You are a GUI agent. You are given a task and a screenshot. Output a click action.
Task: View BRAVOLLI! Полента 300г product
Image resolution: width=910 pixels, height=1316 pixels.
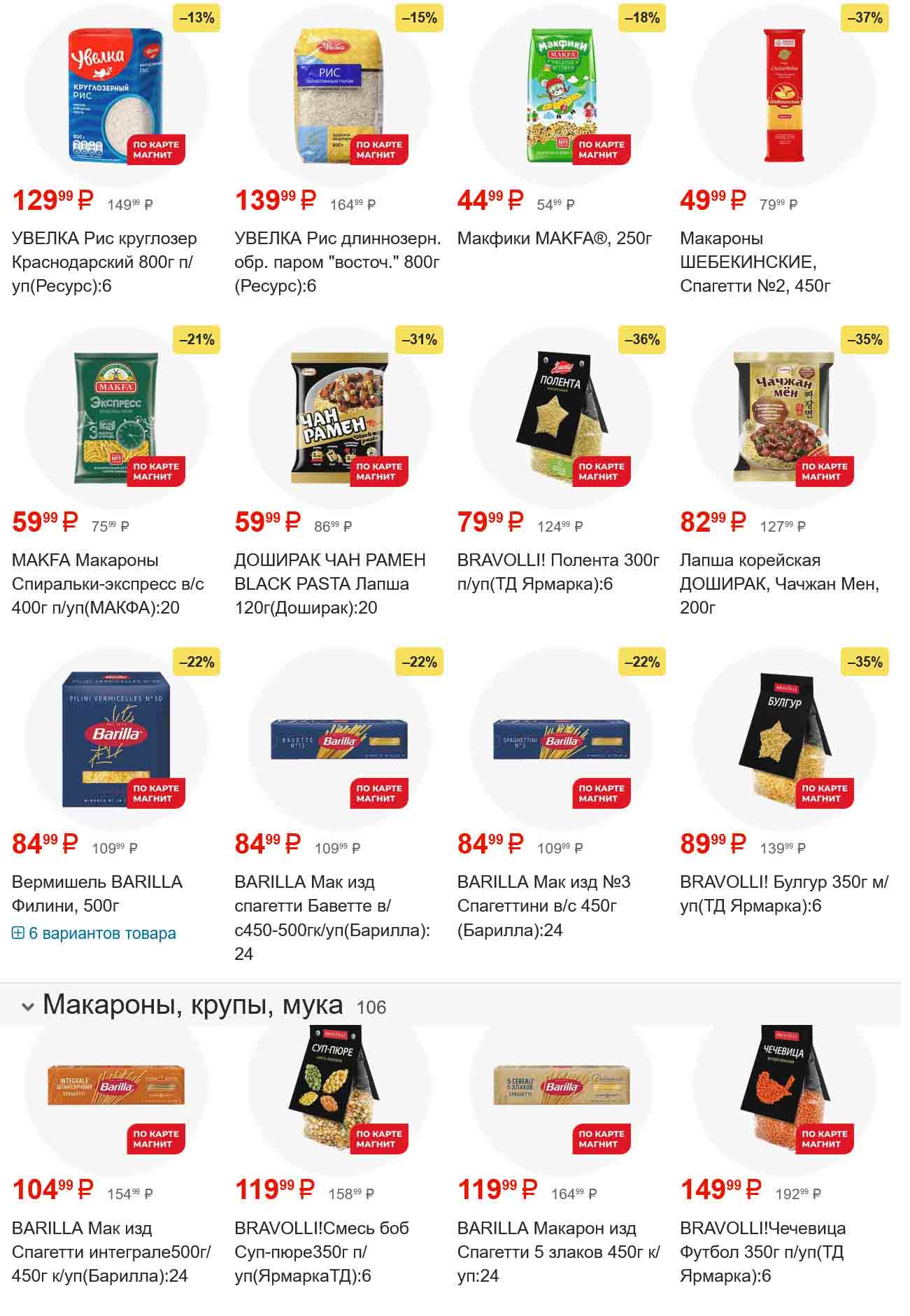point(557,572)
